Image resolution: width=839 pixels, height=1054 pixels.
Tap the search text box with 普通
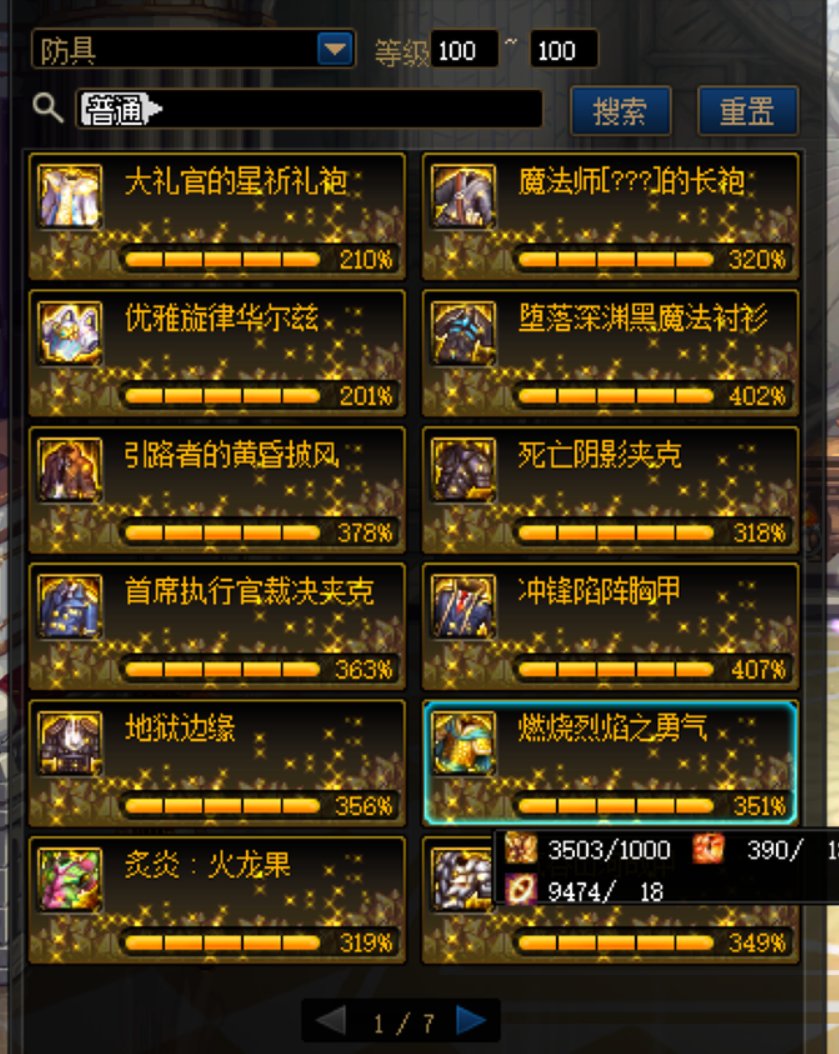click(x=310, y=109)
